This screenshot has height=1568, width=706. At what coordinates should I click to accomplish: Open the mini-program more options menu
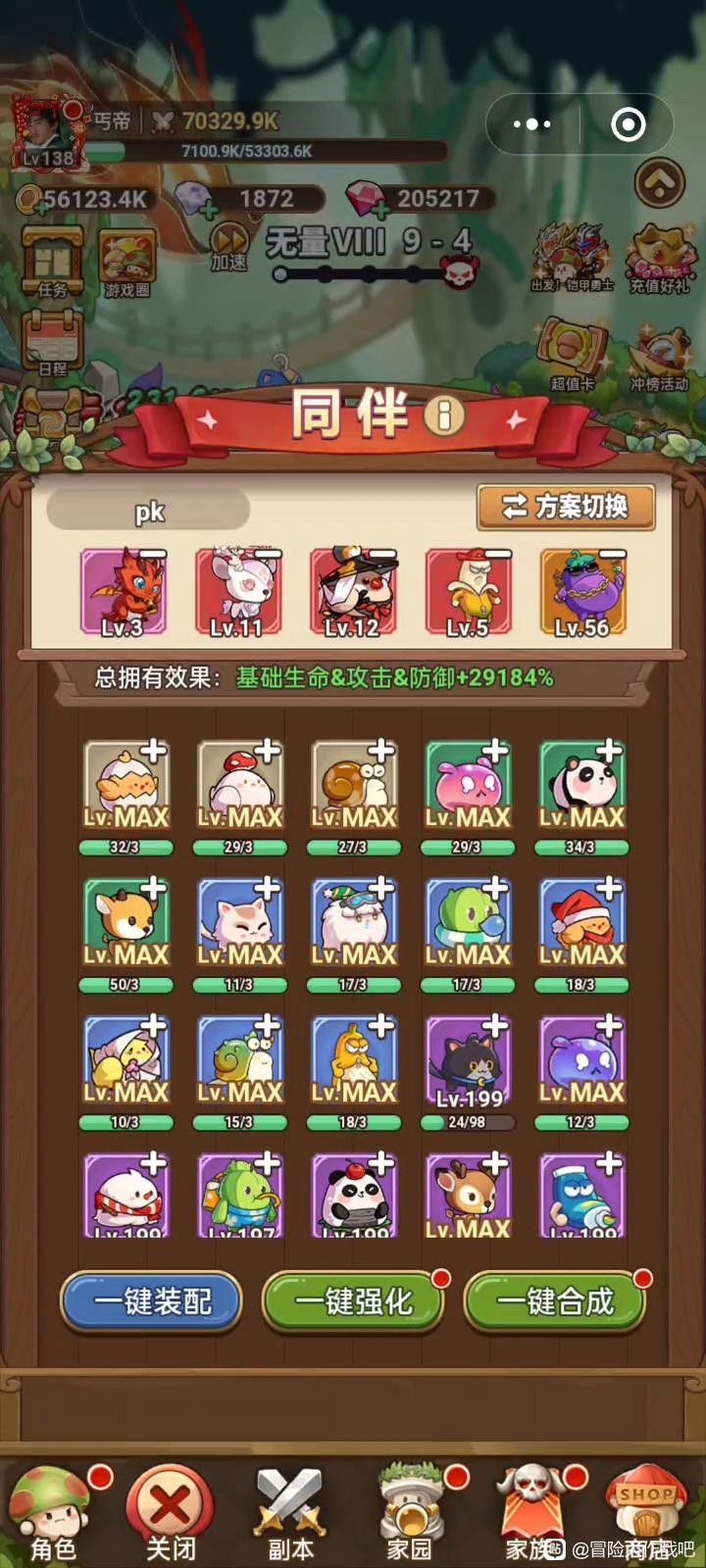pos(532,124)
